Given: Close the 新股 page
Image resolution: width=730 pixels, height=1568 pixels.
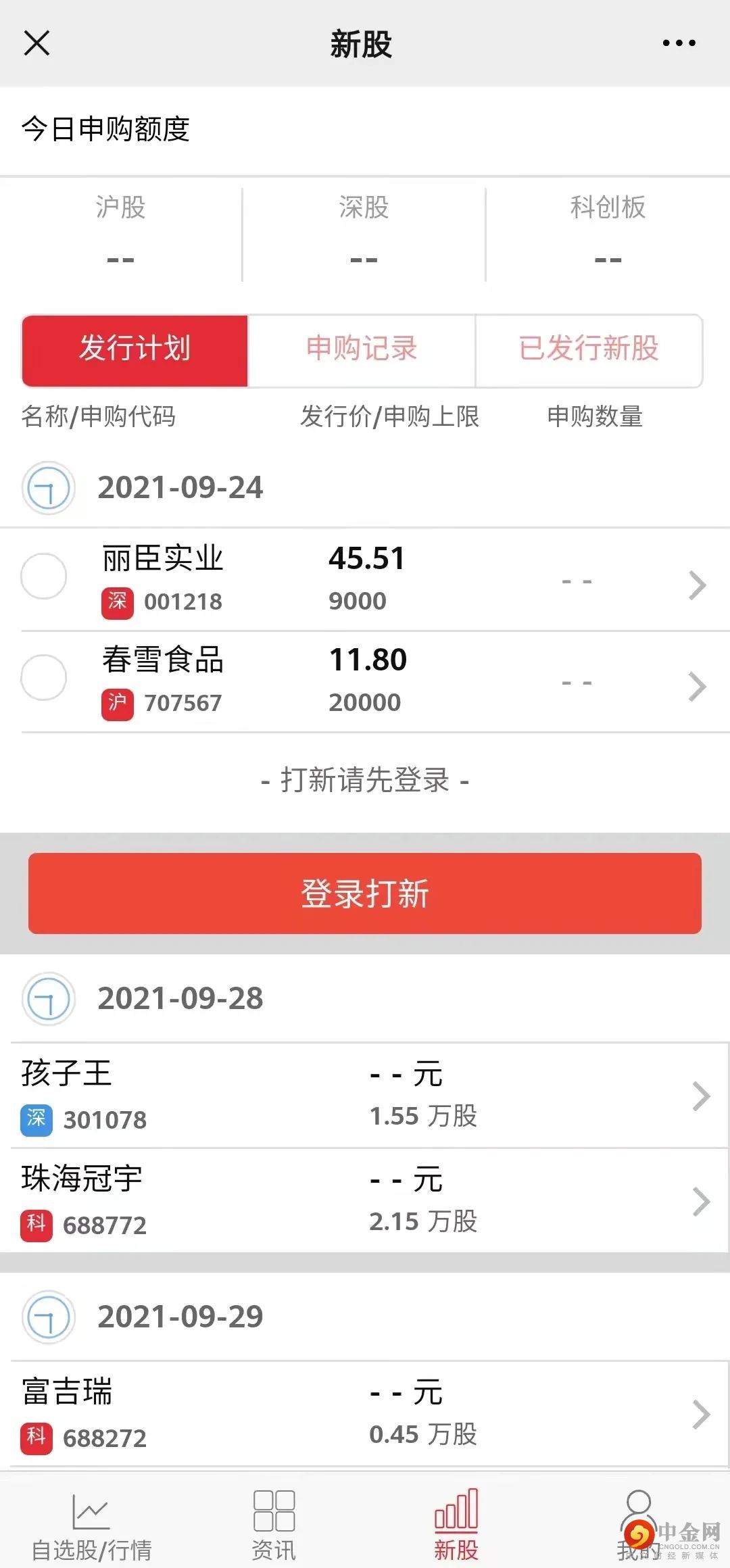Looking at the screenshot, I should pyautogui.click(x=36, y=43).
